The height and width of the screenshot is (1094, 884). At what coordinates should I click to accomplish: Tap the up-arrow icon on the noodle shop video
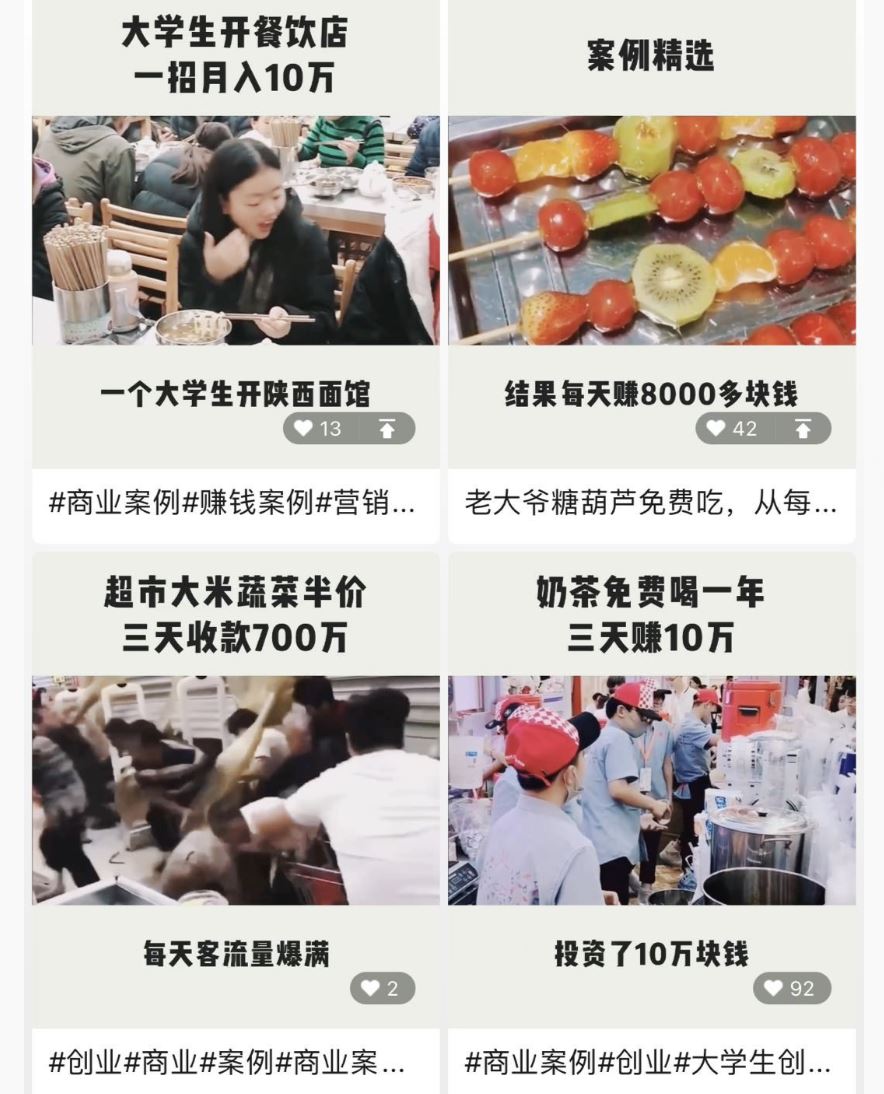(x=387, y=429)
